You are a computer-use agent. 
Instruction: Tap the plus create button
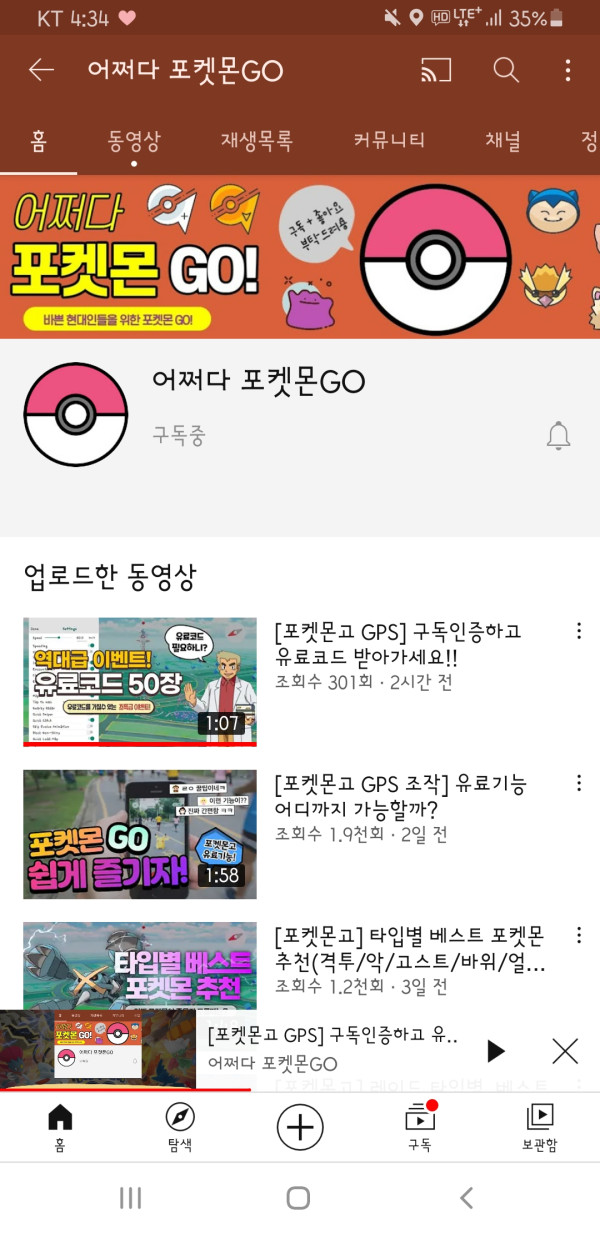(x=299, y=1127)
